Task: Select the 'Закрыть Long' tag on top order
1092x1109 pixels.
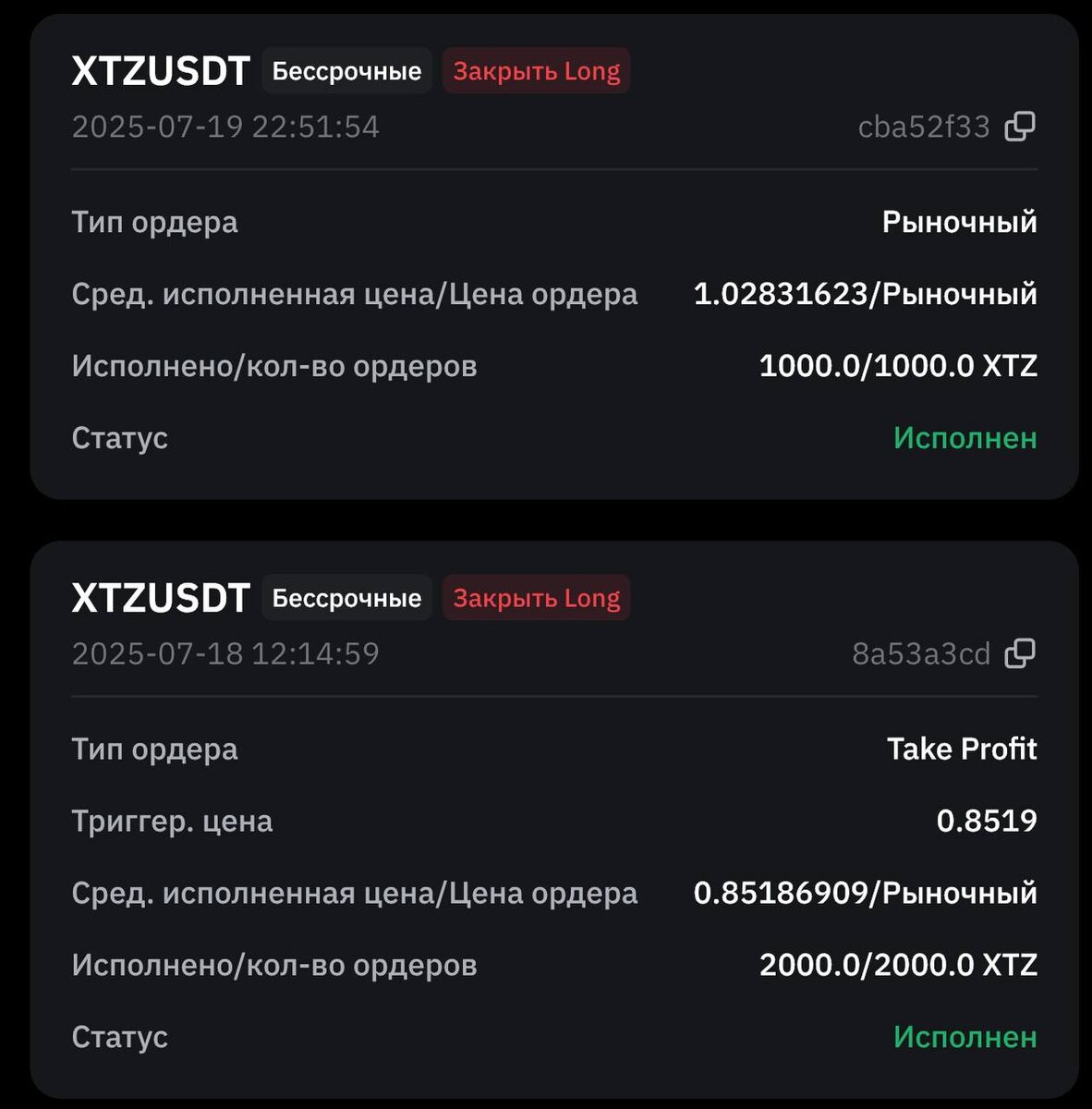Action: coord(536,70)
